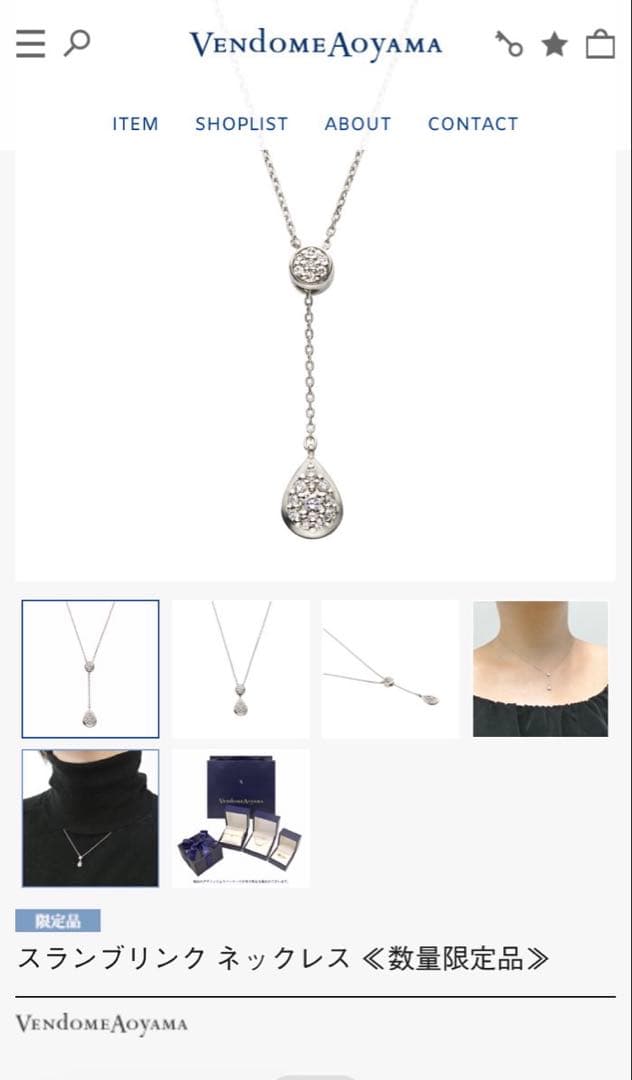Select the first necklace front-view thumbnail
This screenshot has width=632, height=1080.
(x=90, y=669)
